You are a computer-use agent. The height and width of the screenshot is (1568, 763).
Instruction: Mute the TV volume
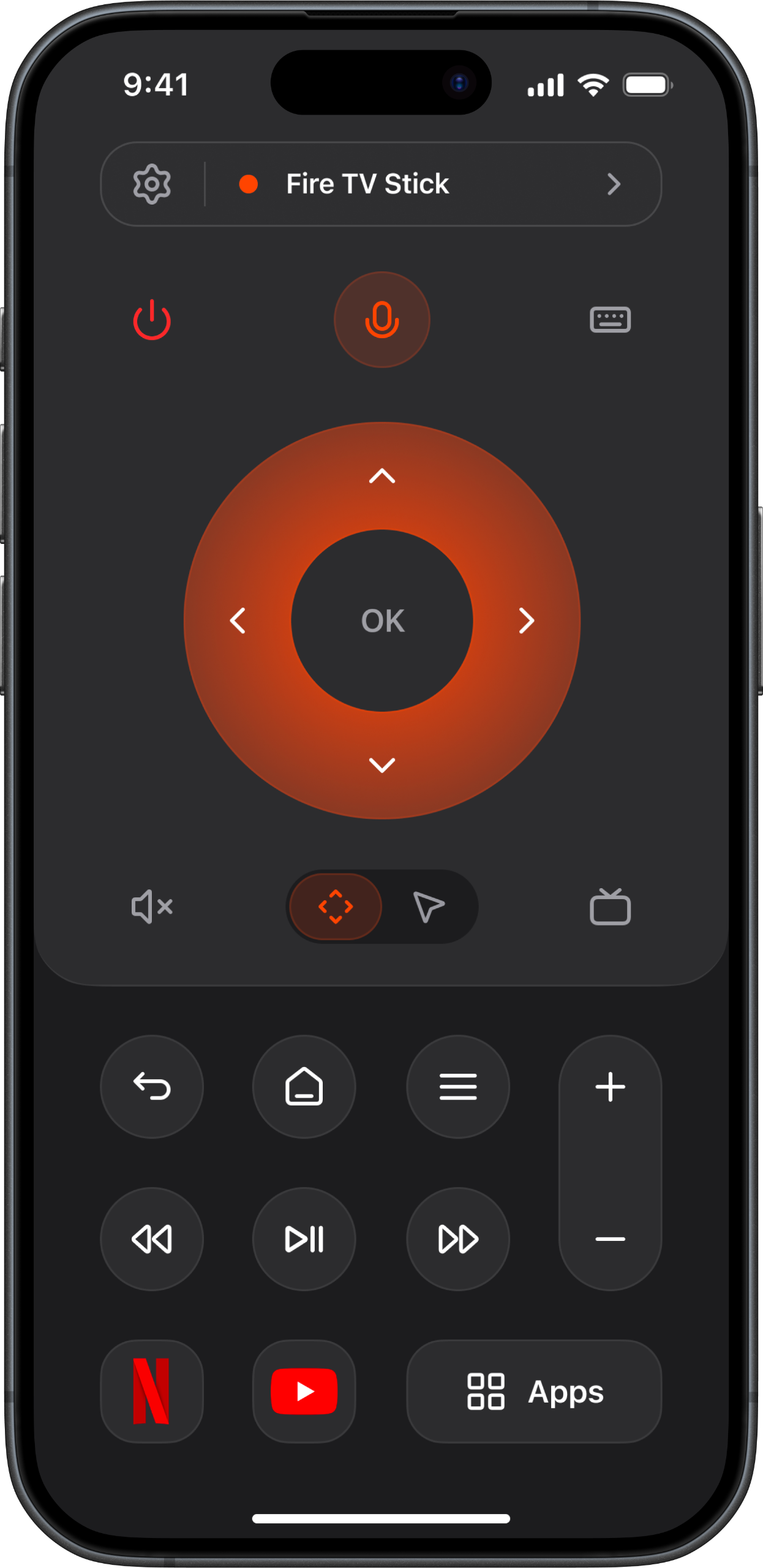[x=152, y=907]
